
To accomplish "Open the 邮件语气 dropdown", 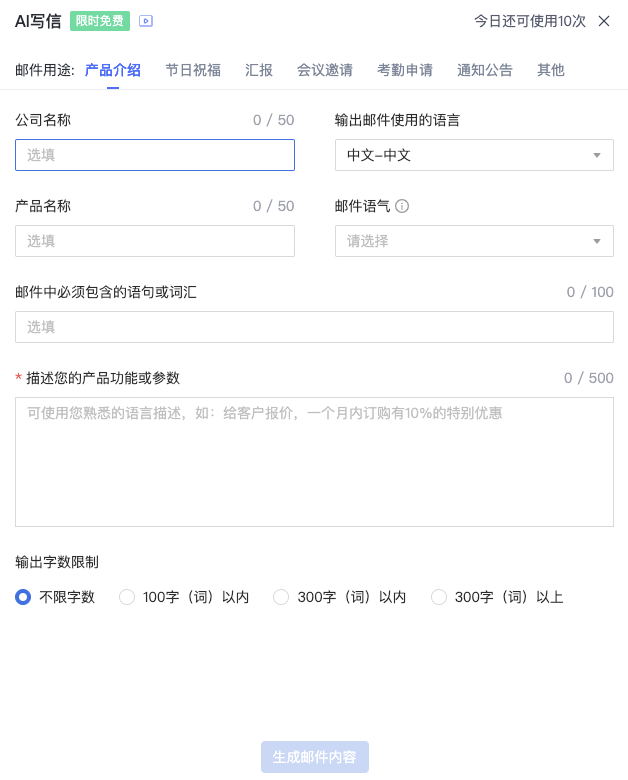I will pos(474,241).
